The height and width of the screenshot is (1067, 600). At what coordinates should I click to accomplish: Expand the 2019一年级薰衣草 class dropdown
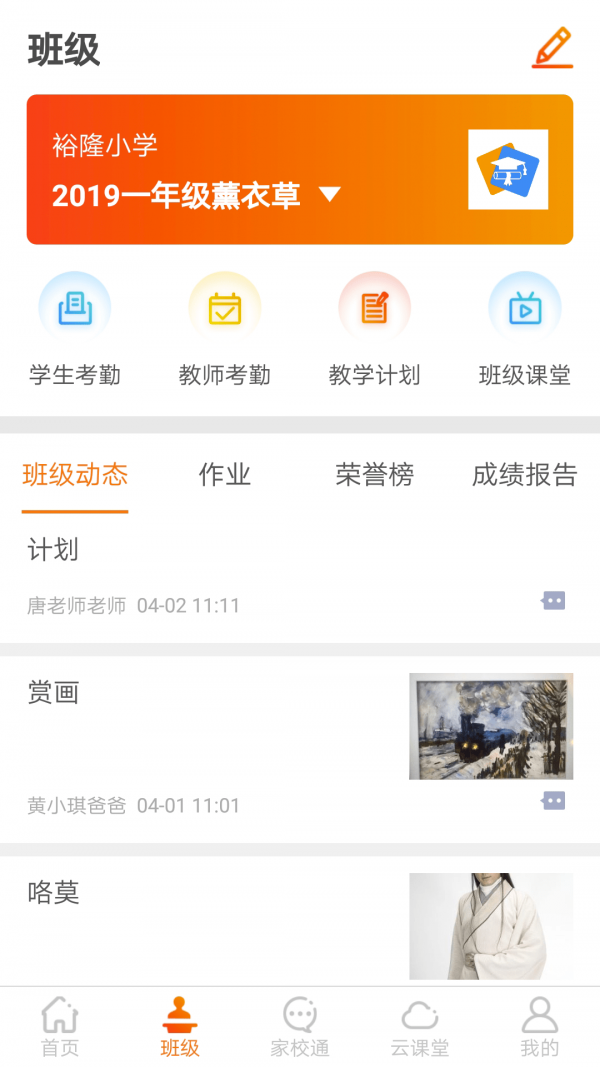(330, 195)
